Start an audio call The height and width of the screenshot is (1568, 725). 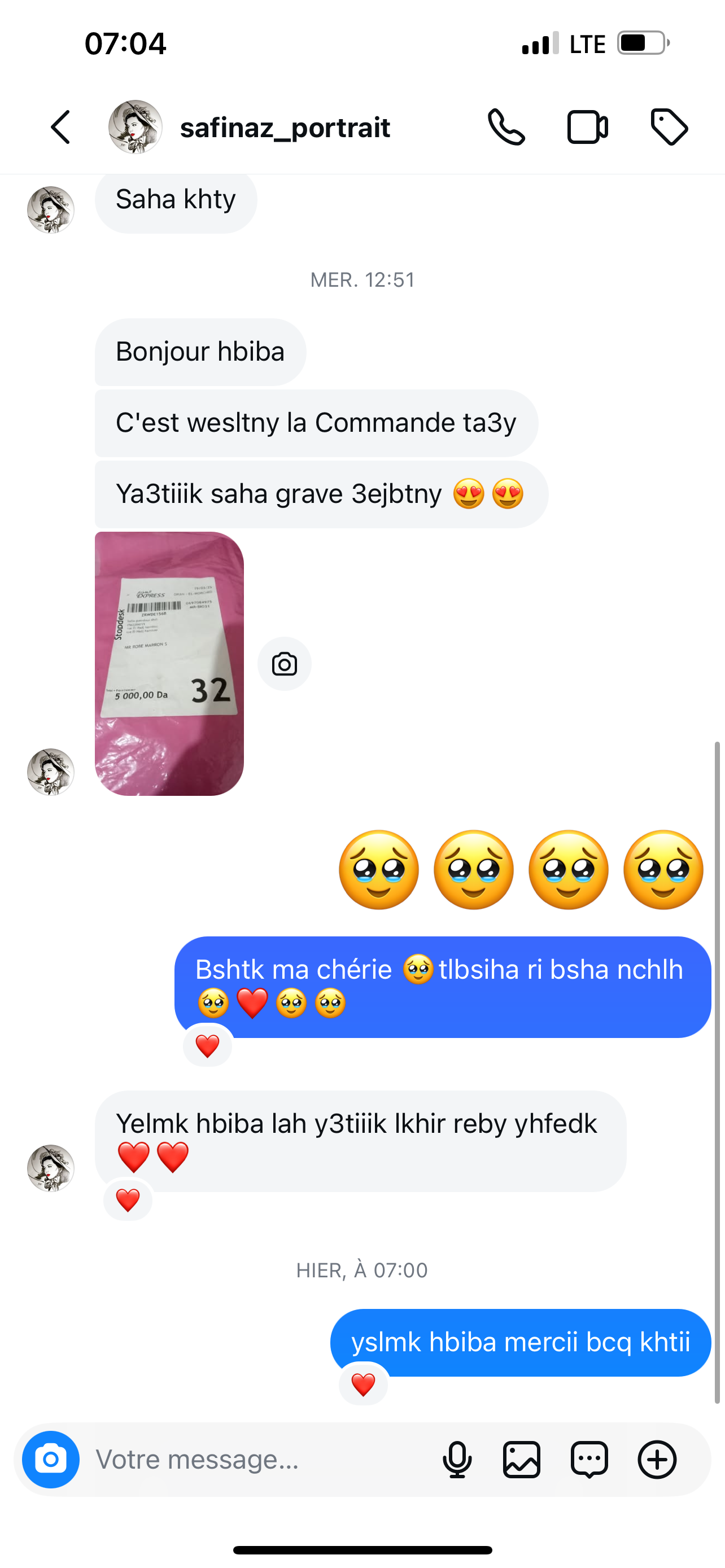point(506,127)
